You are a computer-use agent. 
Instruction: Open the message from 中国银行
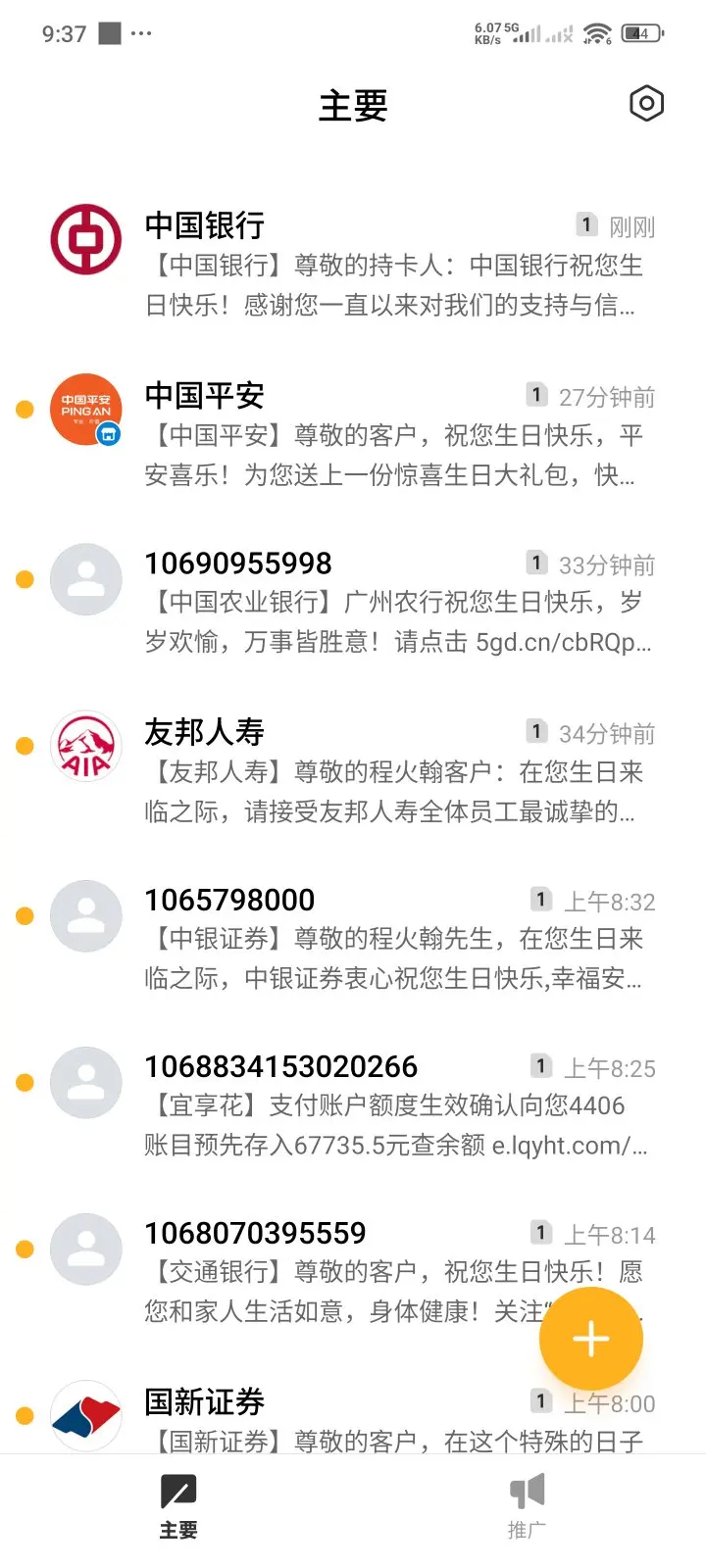pyautogui.click(x=392, y=265)
